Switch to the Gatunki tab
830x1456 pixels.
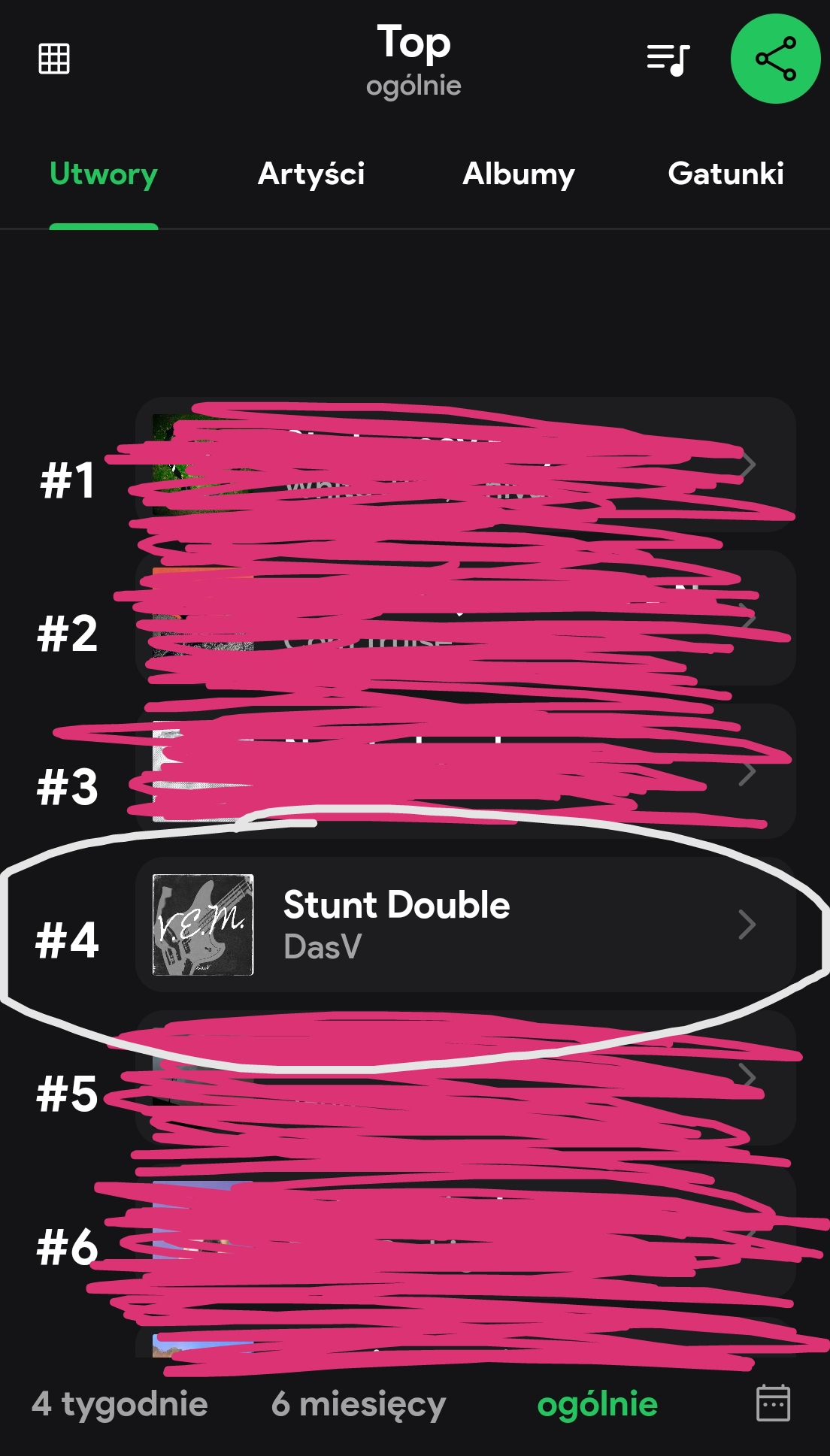coord(725,174)
